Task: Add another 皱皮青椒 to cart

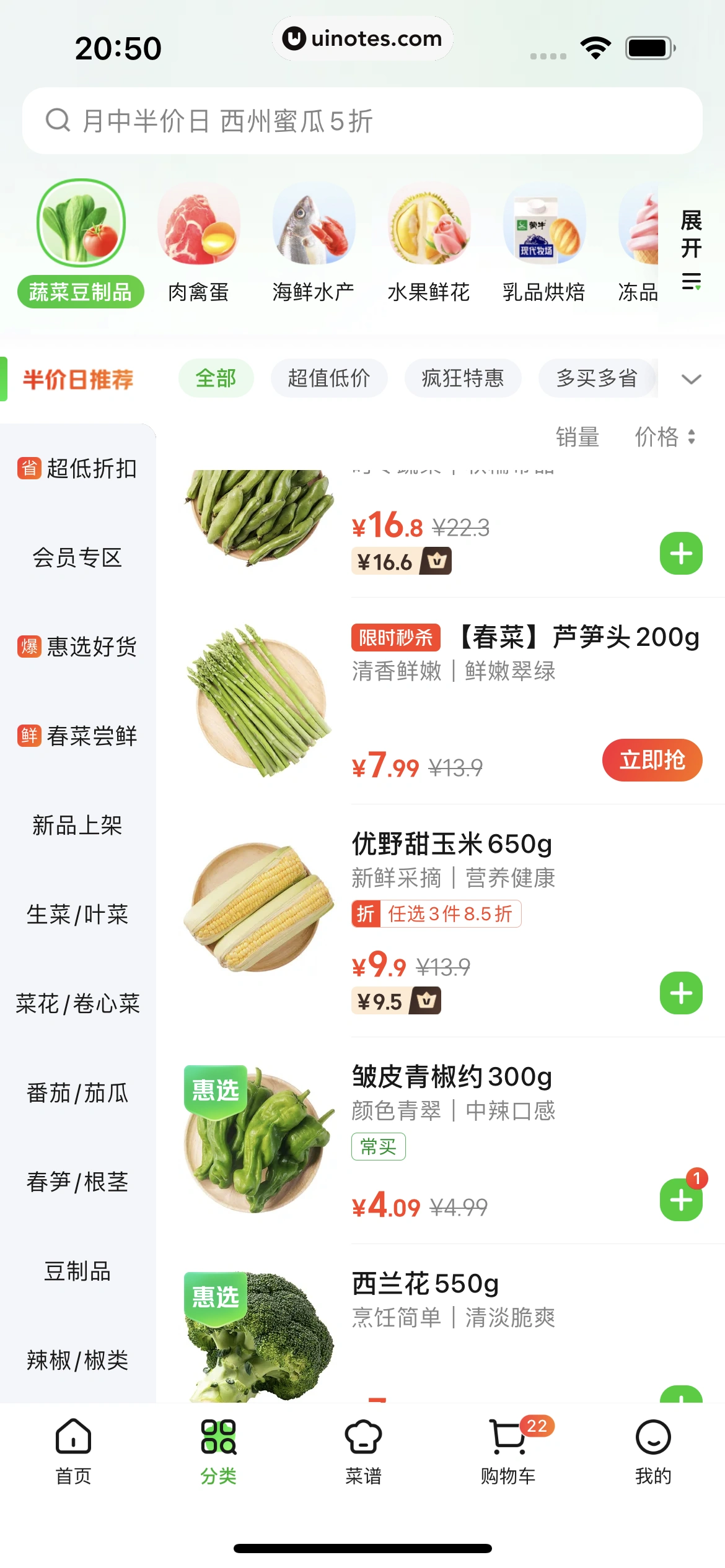Action: (680, 1201)
